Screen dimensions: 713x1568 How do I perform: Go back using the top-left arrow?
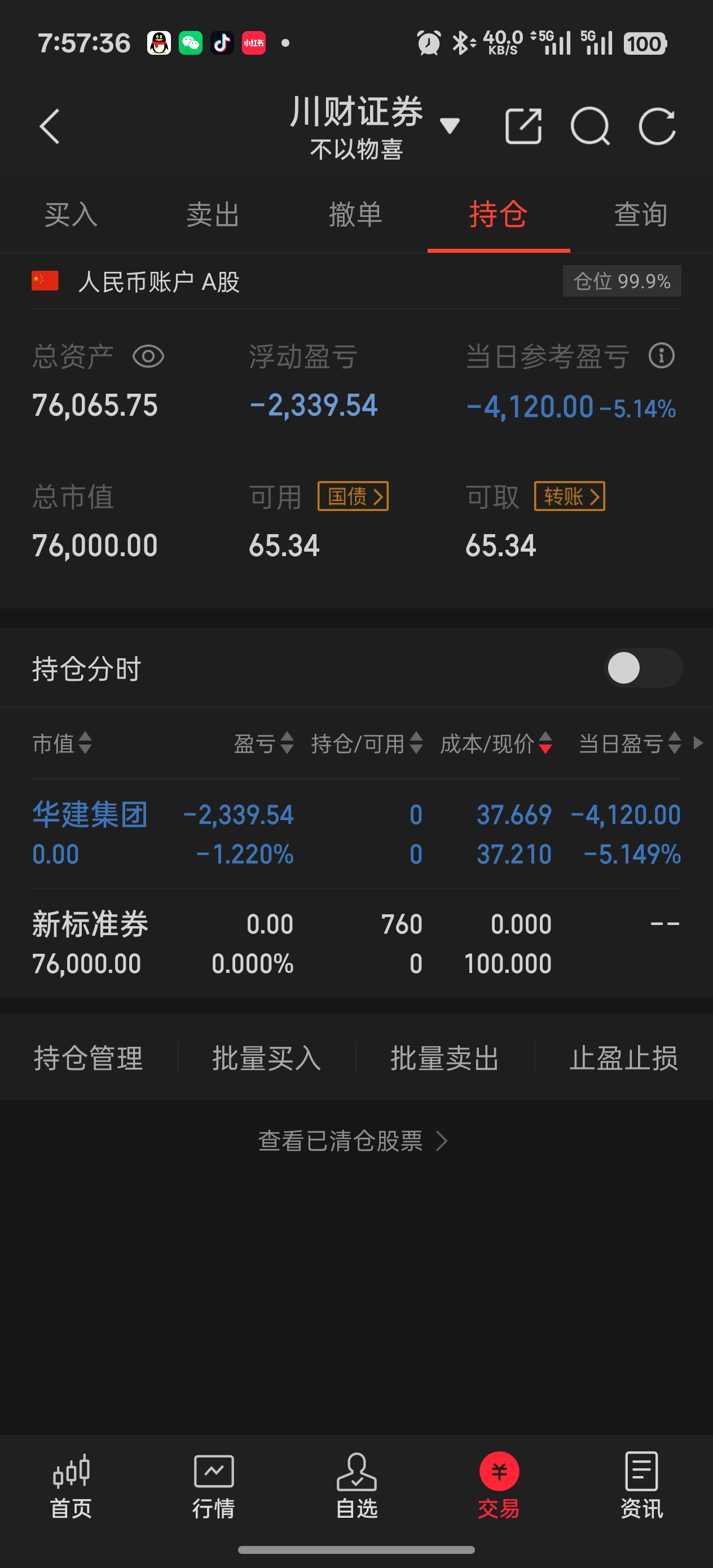tap(50, 126)
